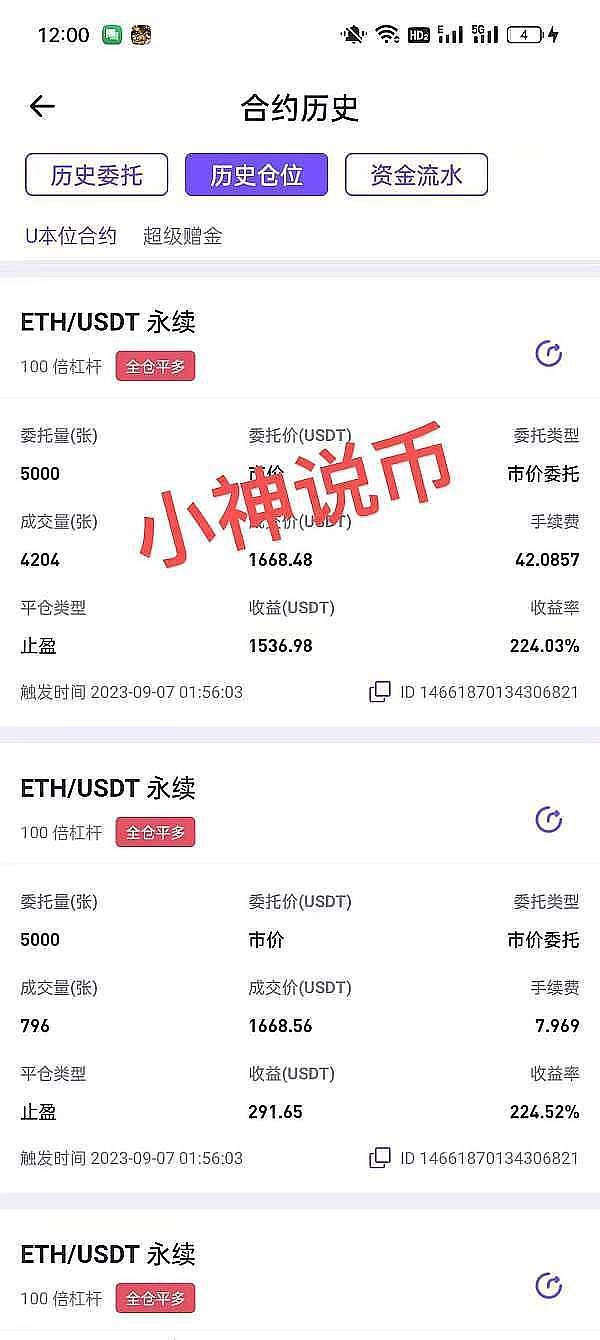The height and width of the screenshot is (1340, 600).
Task: Share the position with 1536.98 profit
Action: pyautogui.click(x=548, y=353)
